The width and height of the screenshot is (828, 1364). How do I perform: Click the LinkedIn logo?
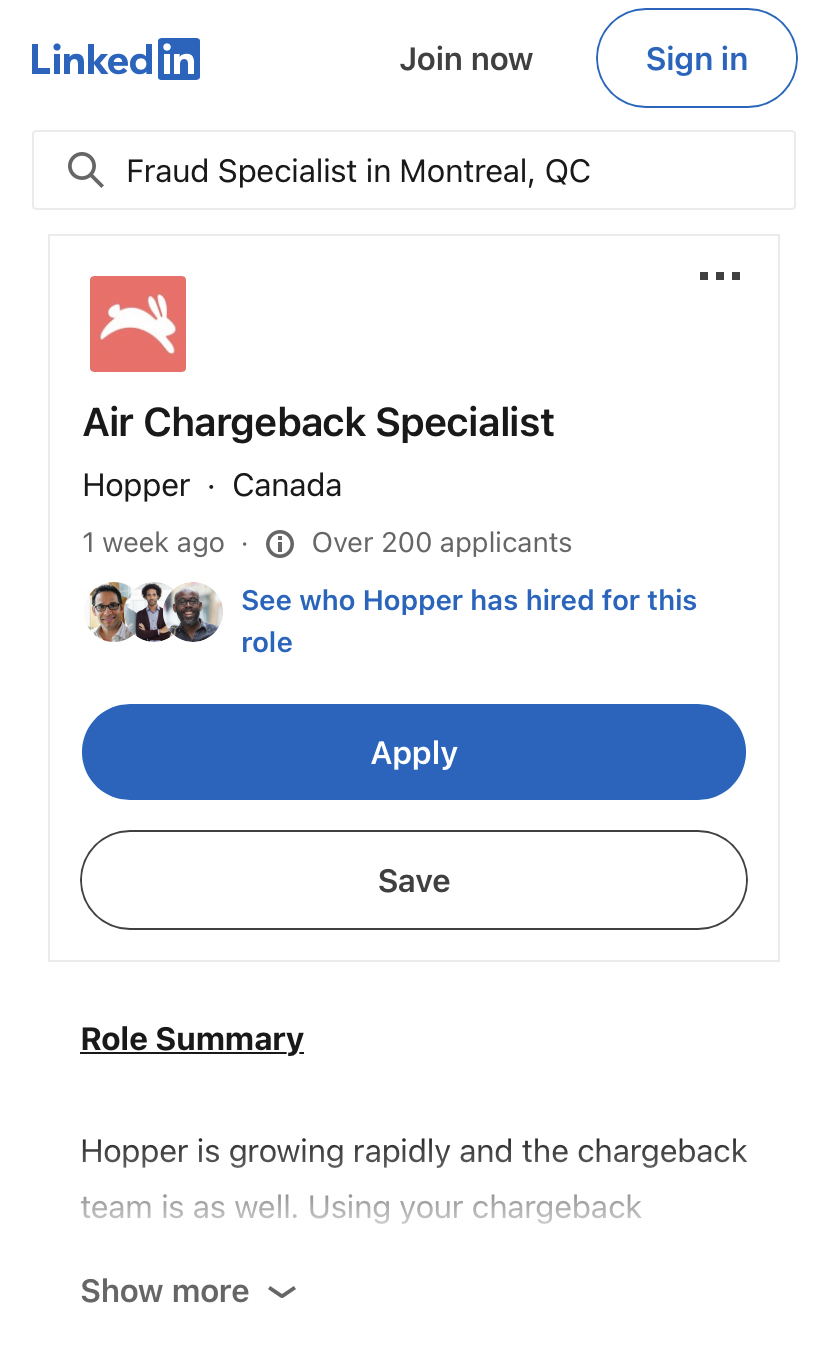116,59
